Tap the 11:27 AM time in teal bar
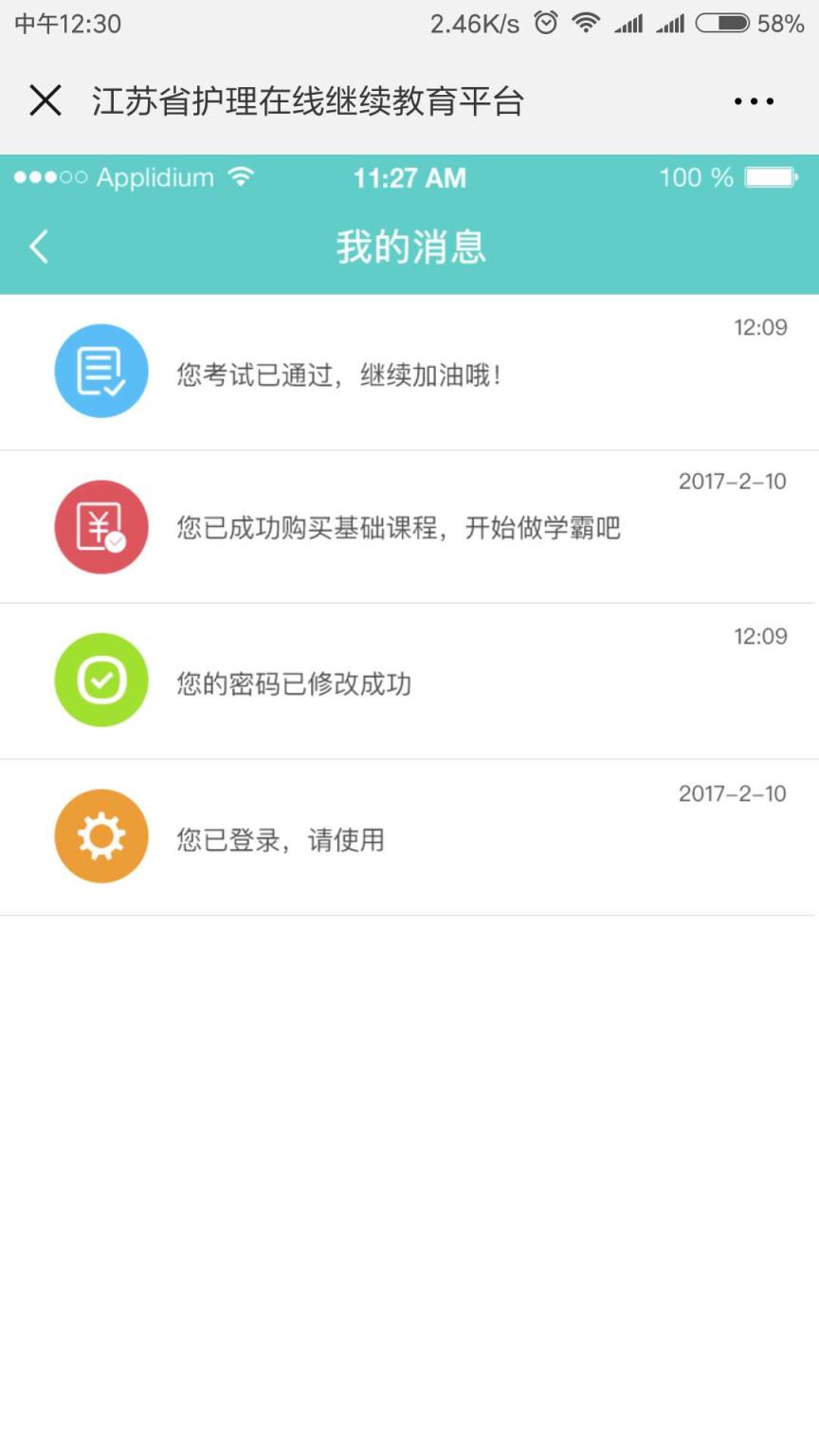819x1456 pixels. (409, 177)
